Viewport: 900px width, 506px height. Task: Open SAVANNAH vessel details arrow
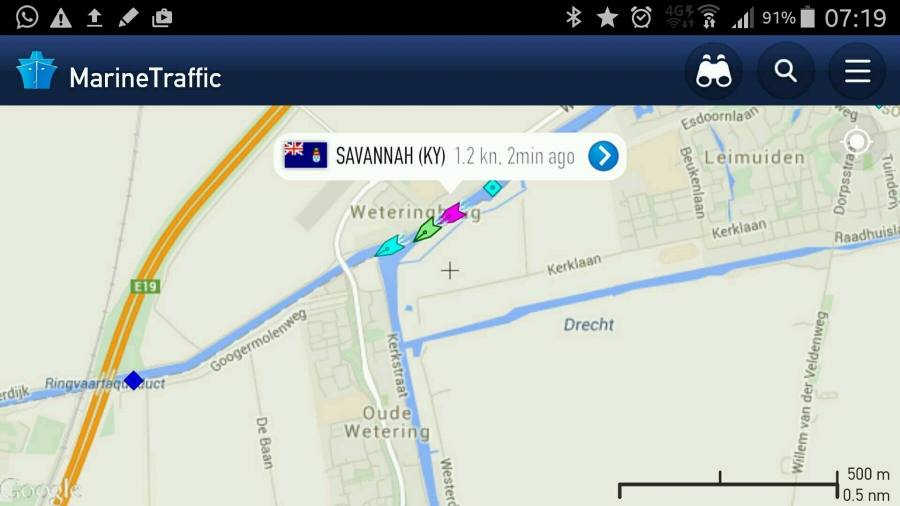pyautogui.click(x=603, y=156)
